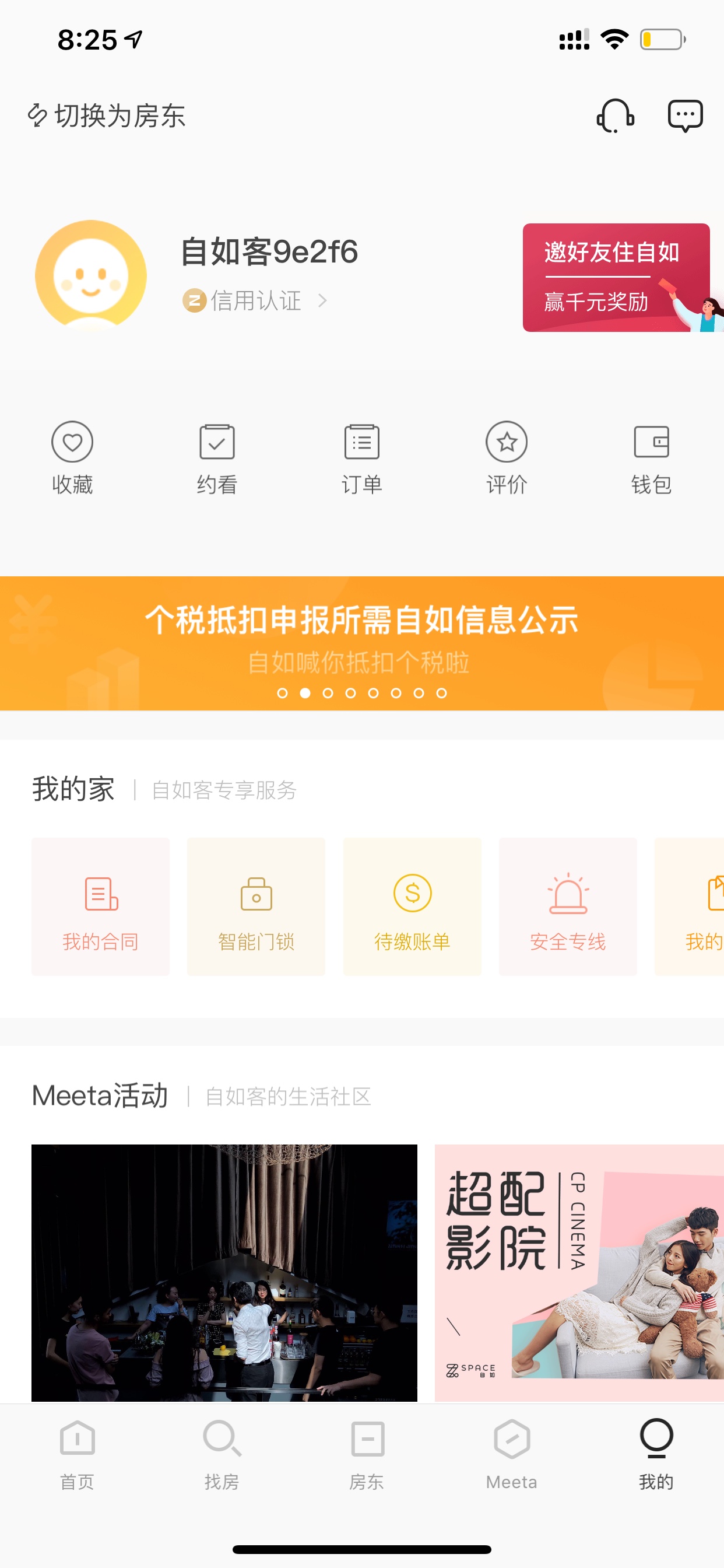
Task: Switch to the Meeta tab
Action: click(x=512, y=1455)
